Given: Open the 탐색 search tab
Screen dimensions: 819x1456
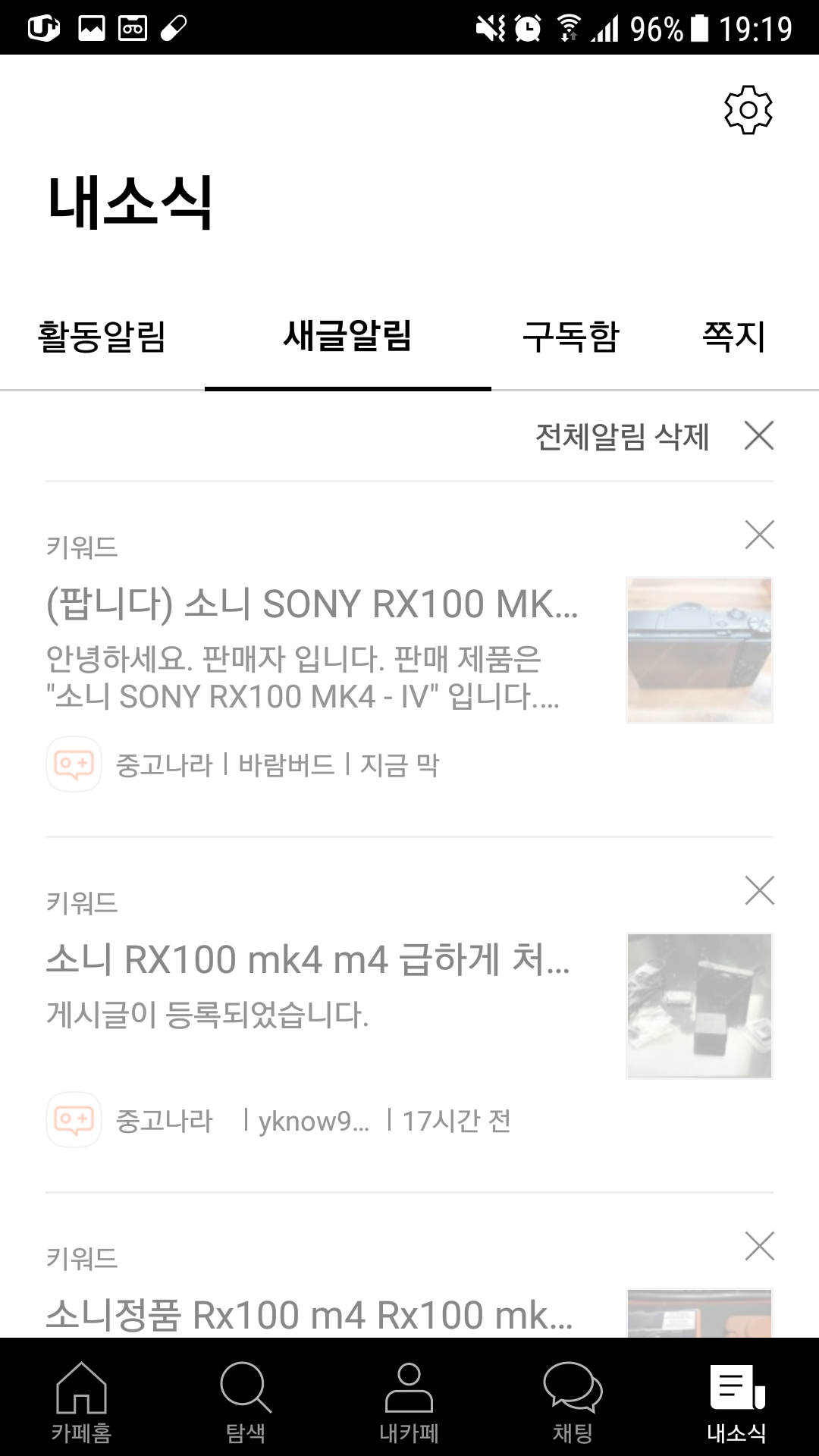Looking at the screenshot, I should pos(245,1399).
